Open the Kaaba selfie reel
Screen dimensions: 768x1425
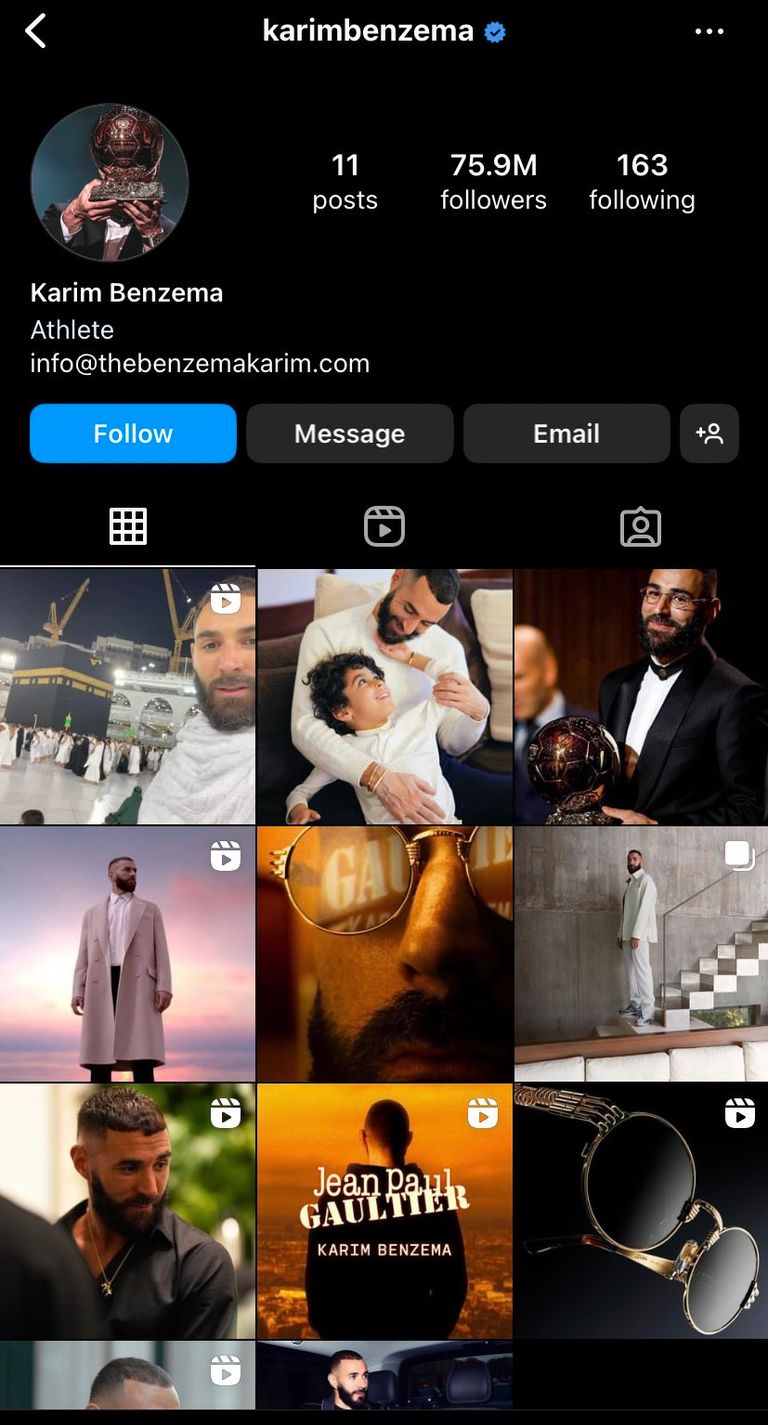click(127, 696)
